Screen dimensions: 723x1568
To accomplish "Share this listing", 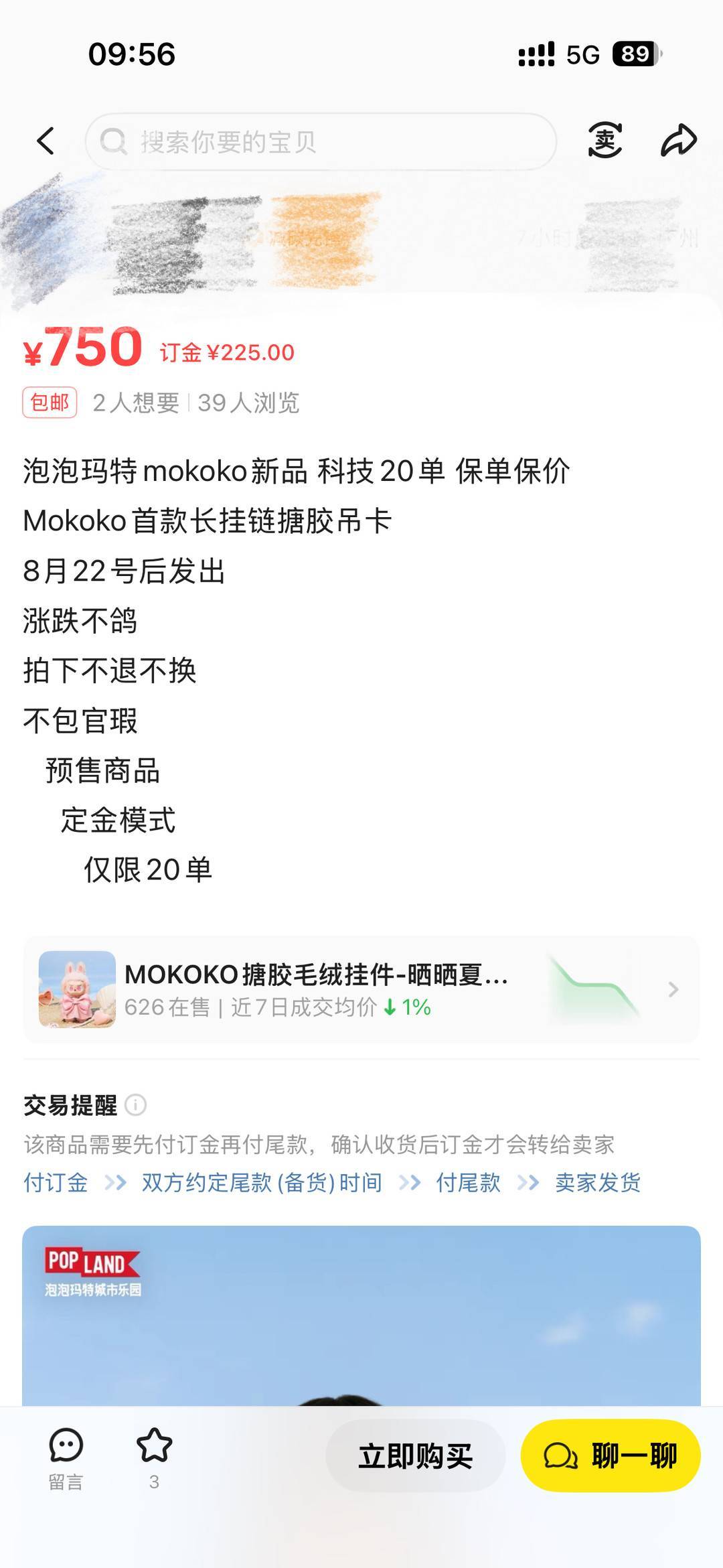I will [x=679, y=141].
